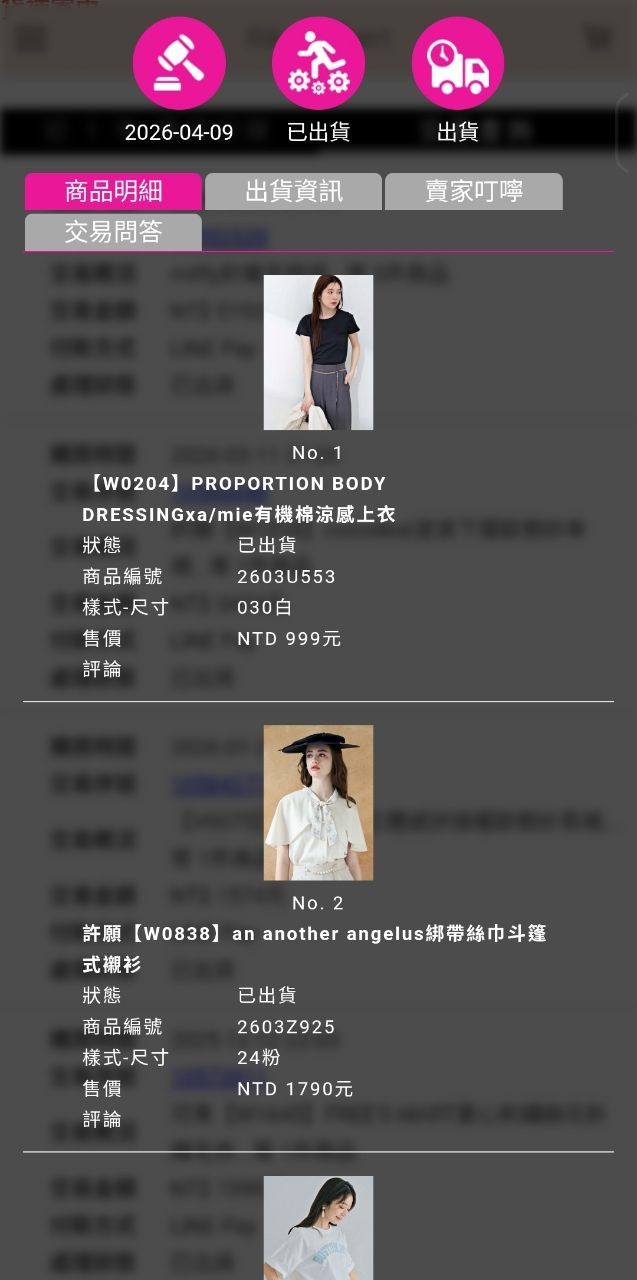Viewport: 637px width, 1280px height.
Task: Open the 出貨資訊 tab
Action: [293, 191]
